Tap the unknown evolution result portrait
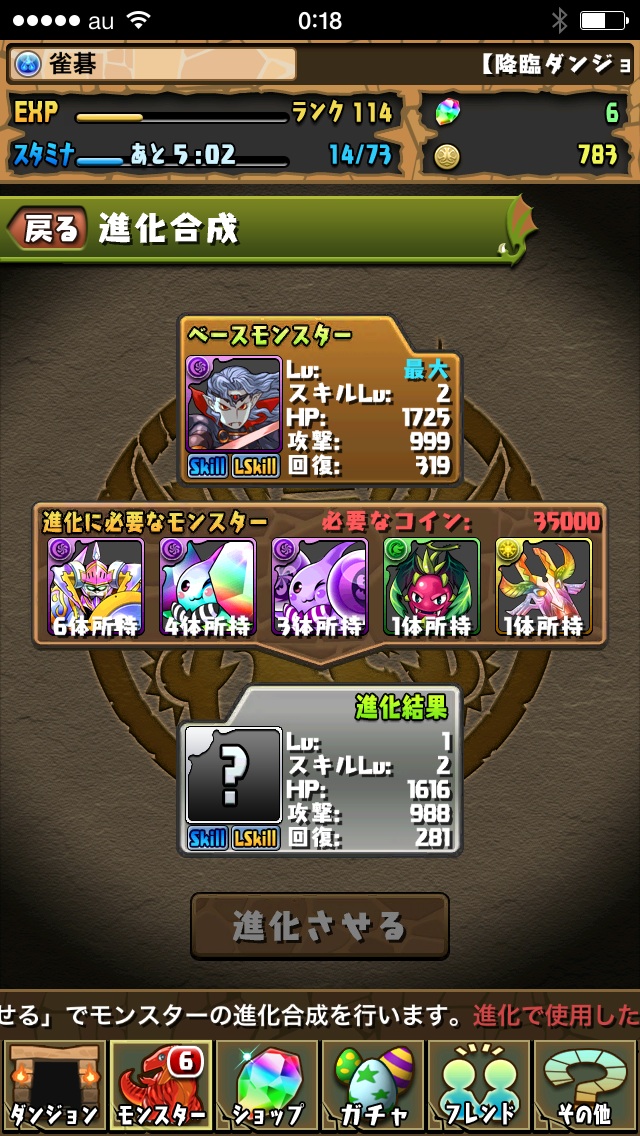 [233, 776]
